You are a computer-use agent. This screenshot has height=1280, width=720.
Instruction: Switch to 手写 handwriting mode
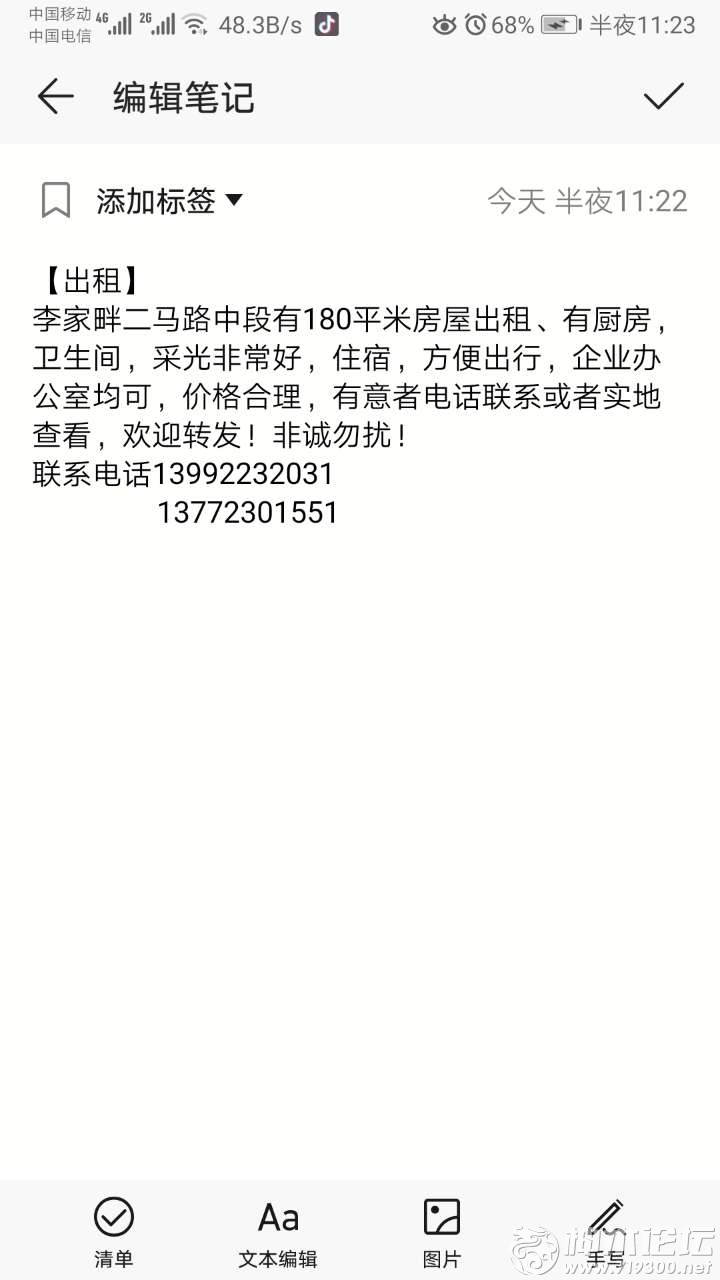point(606,1232)
